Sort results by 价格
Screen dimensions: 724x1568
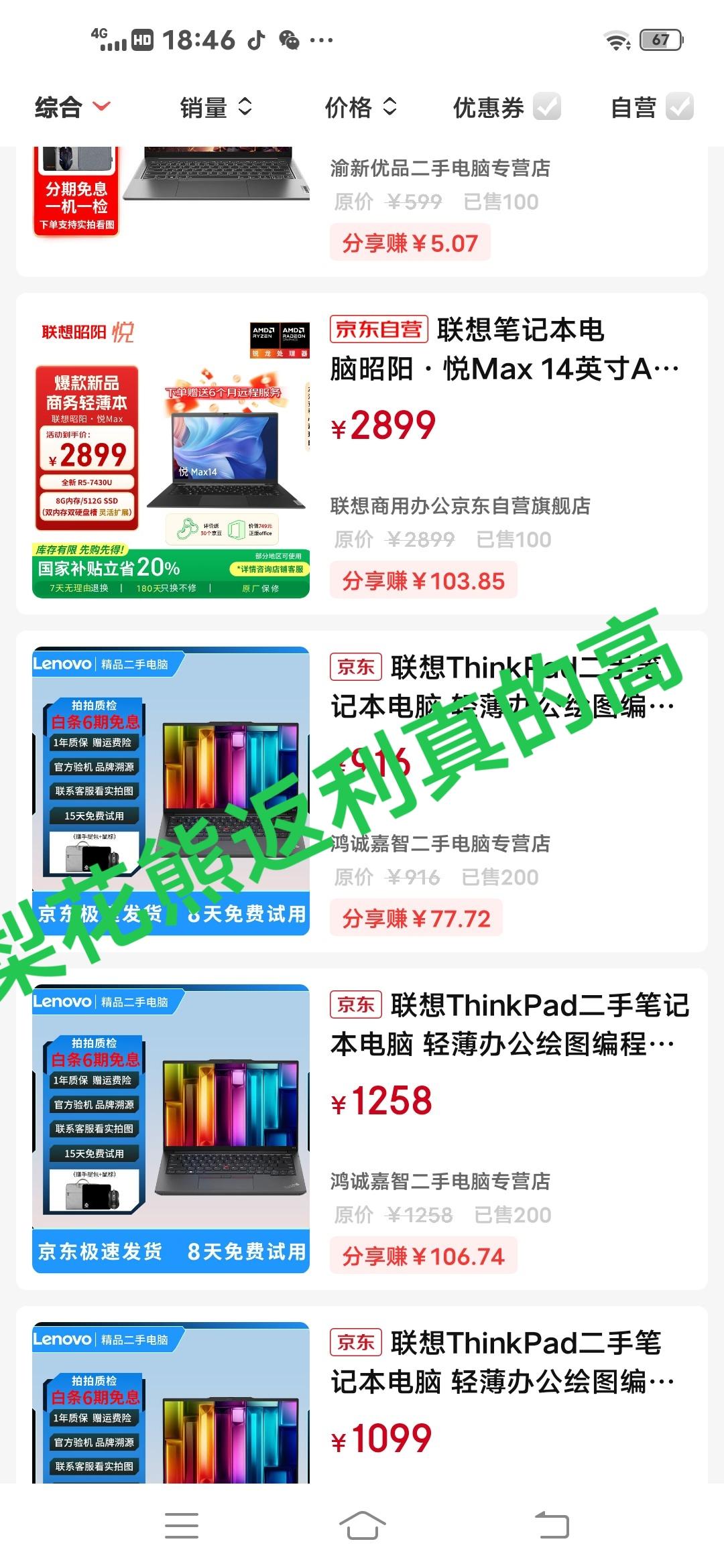pyautogui.click(x=361, y=107)
